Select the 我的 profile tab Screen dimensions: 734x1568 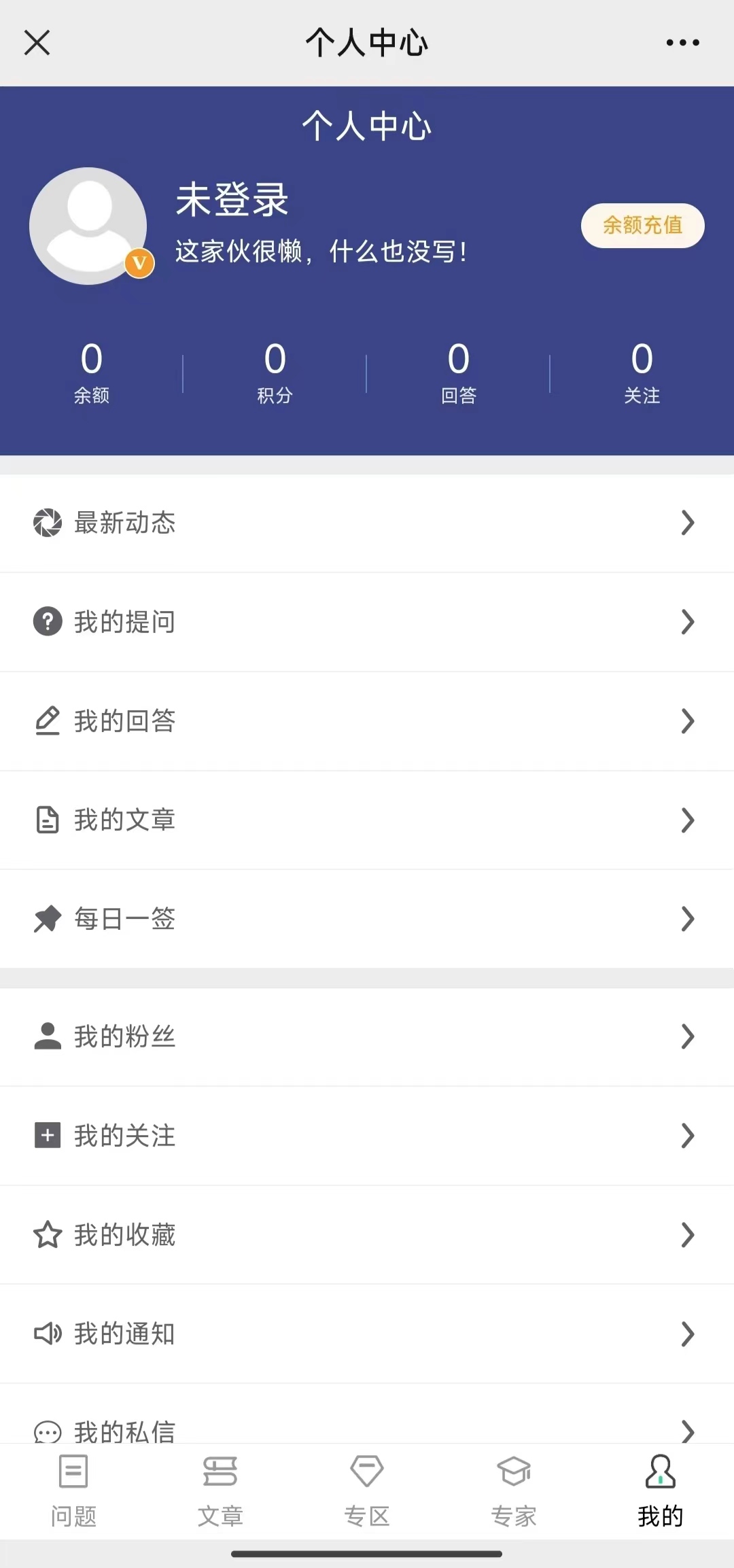(661, 1492)
